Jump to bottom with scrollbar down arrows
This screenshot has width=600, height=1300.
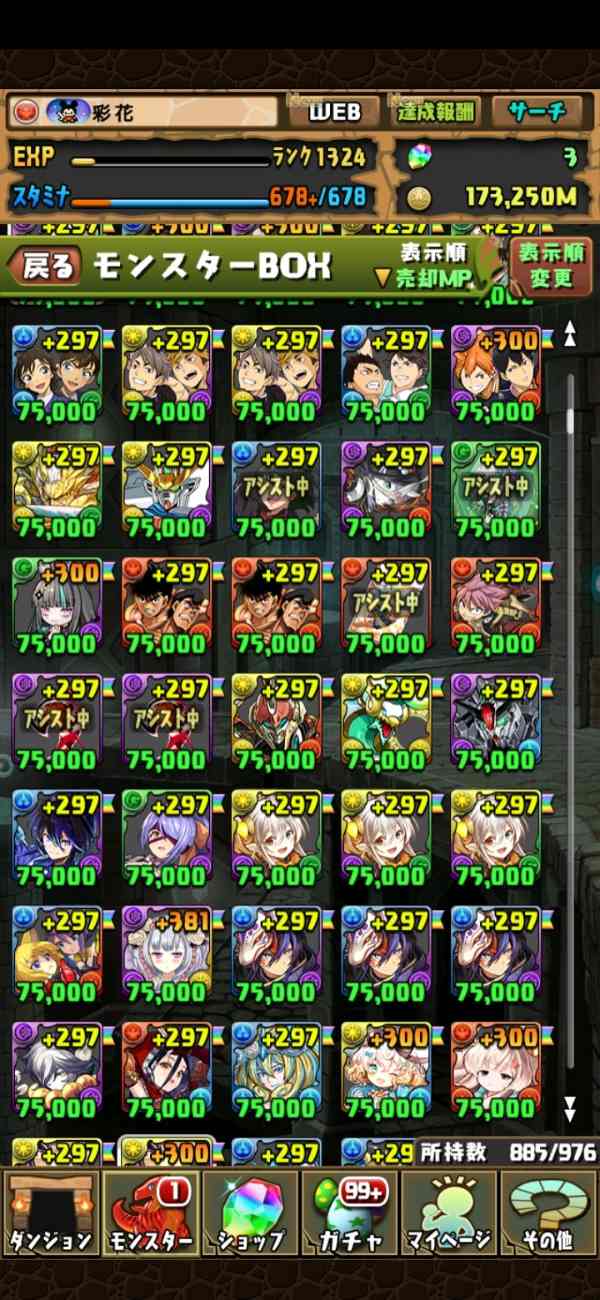(x=570, y=1108)
